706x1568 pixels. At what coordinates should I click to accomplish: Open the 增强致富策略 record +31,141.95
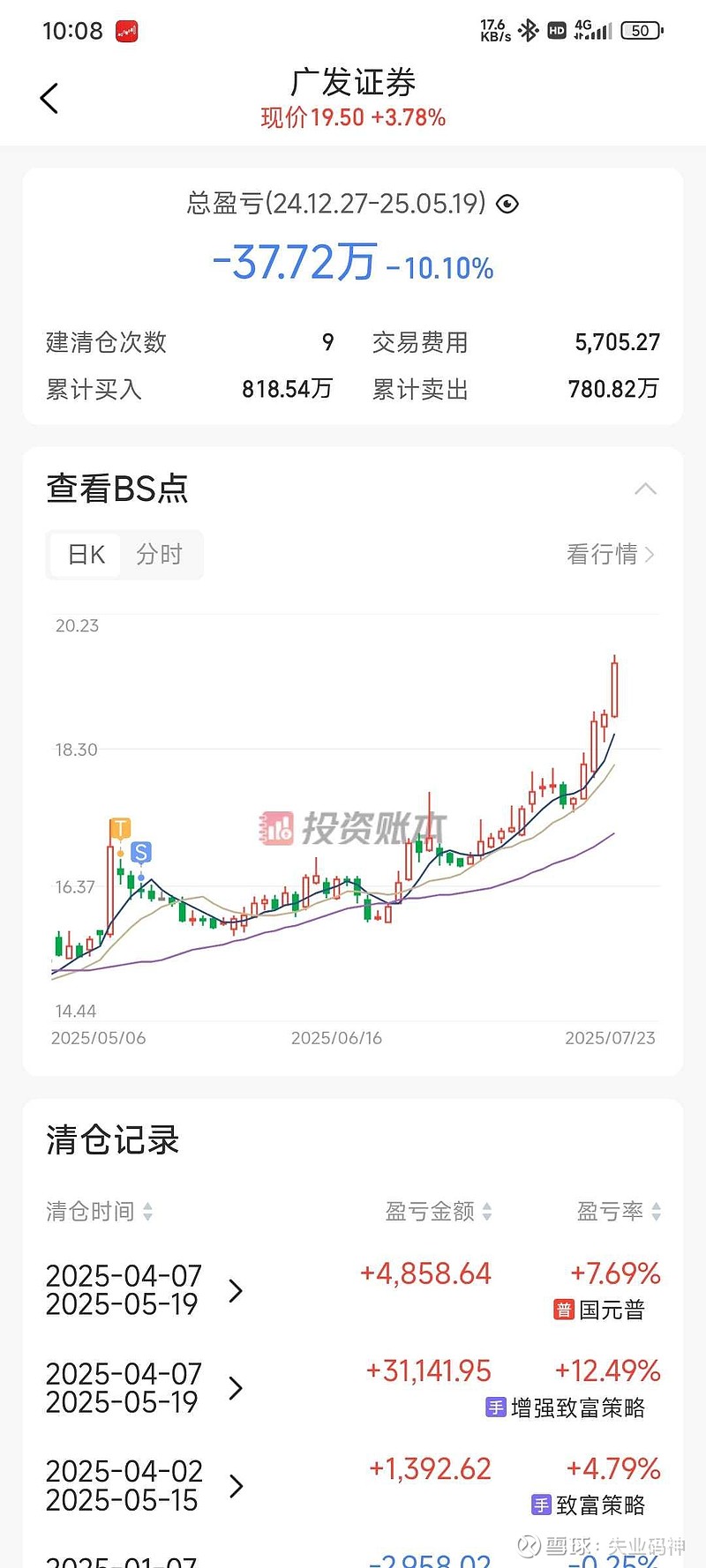pyautogui.click(x=353, y=1389)
